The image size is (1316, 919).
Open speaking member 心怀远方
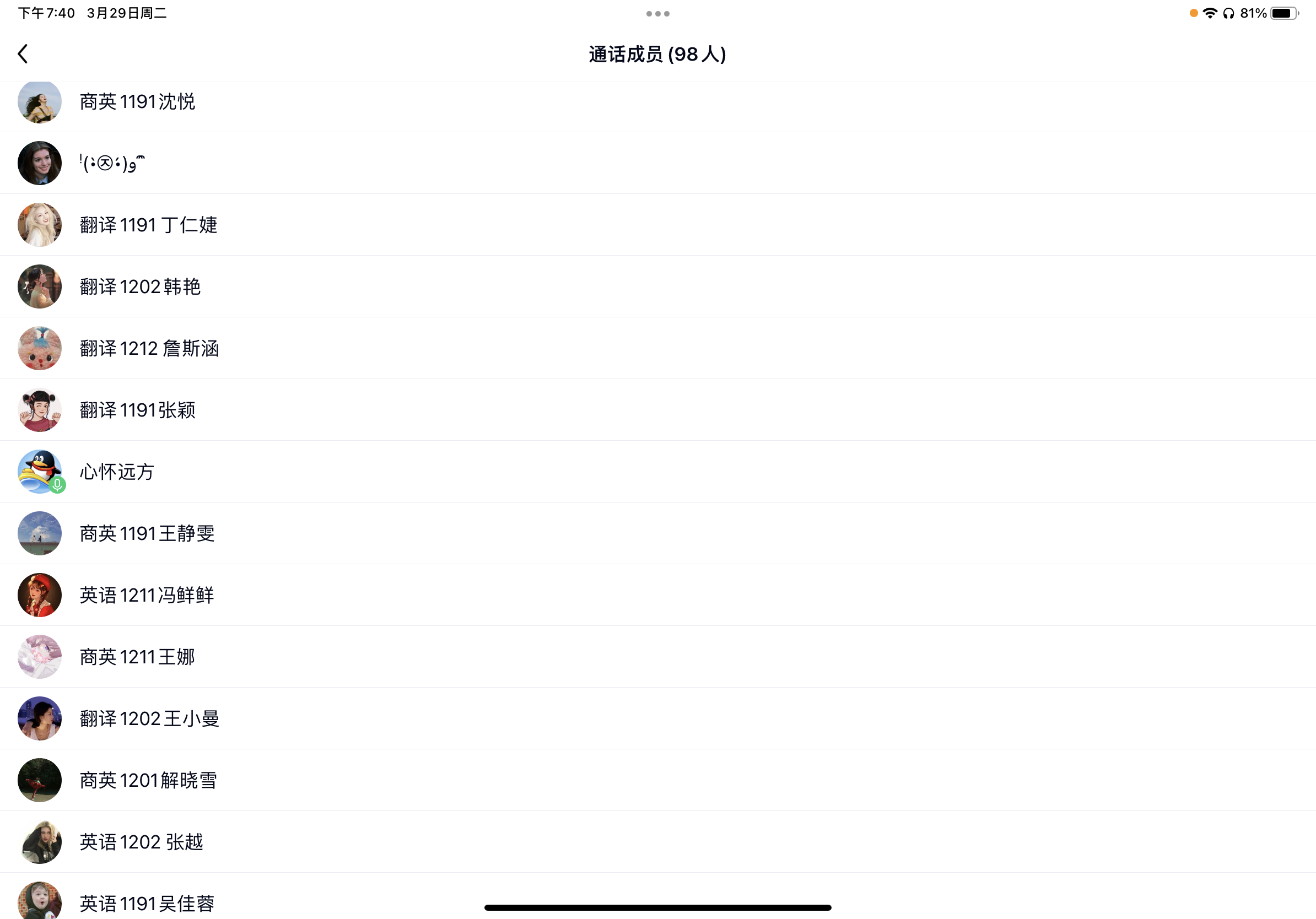pyautogui.click(x=117, y=472)
